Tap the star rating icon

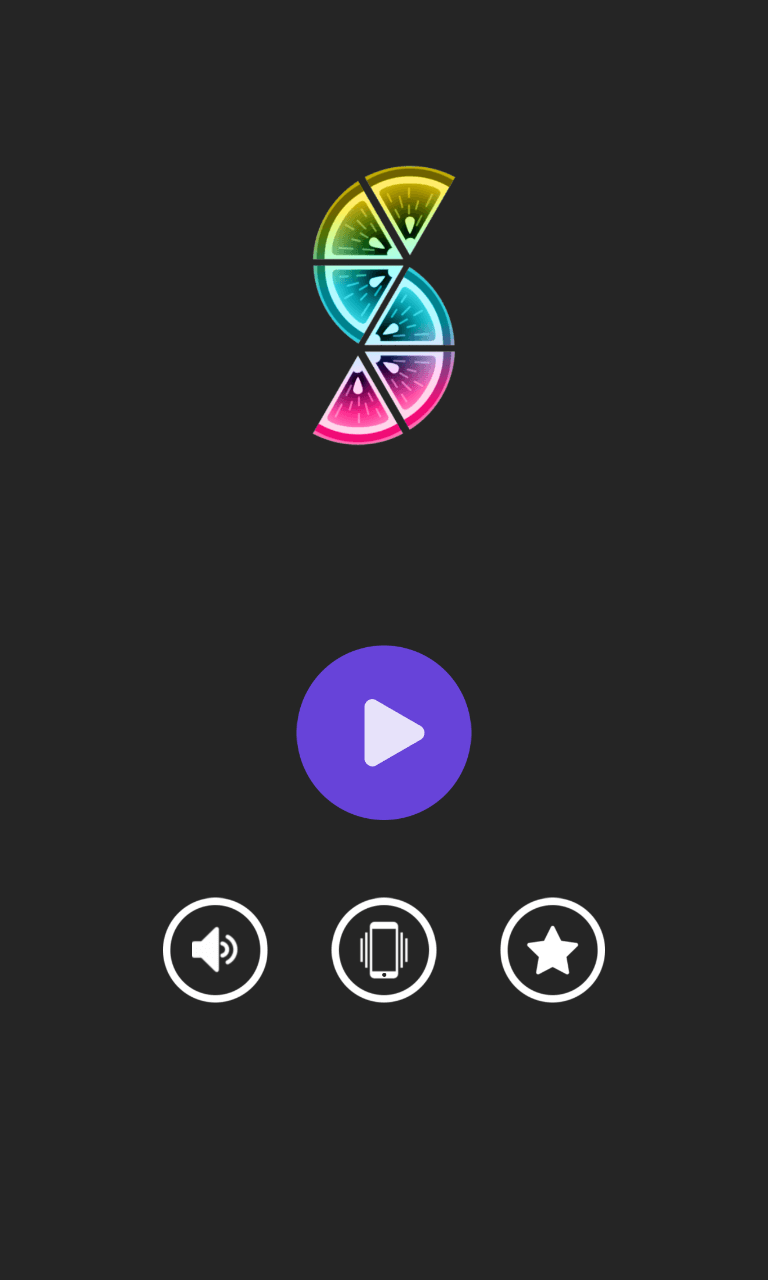pos(552,949)
